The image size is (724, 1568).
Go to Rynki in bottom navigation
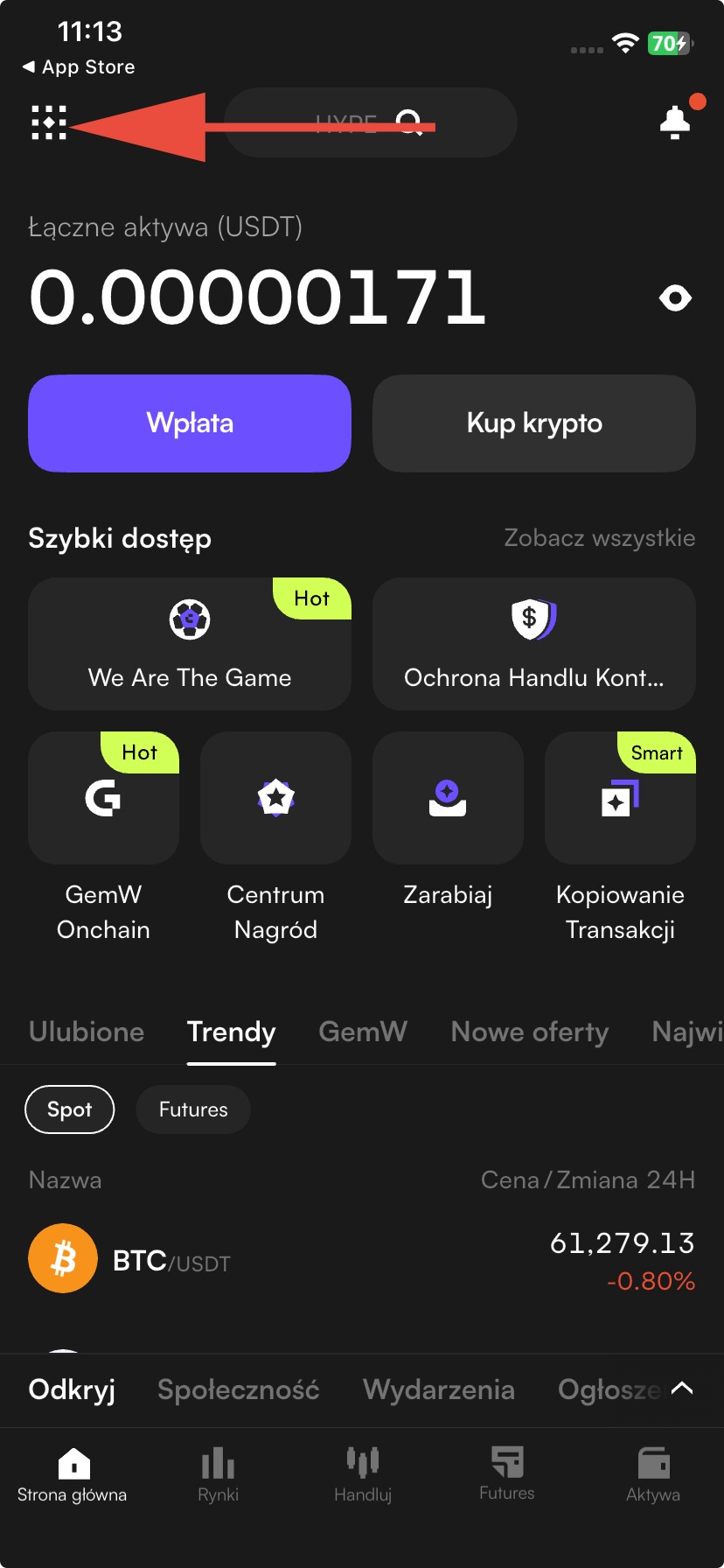click(x=218, y=1475)
